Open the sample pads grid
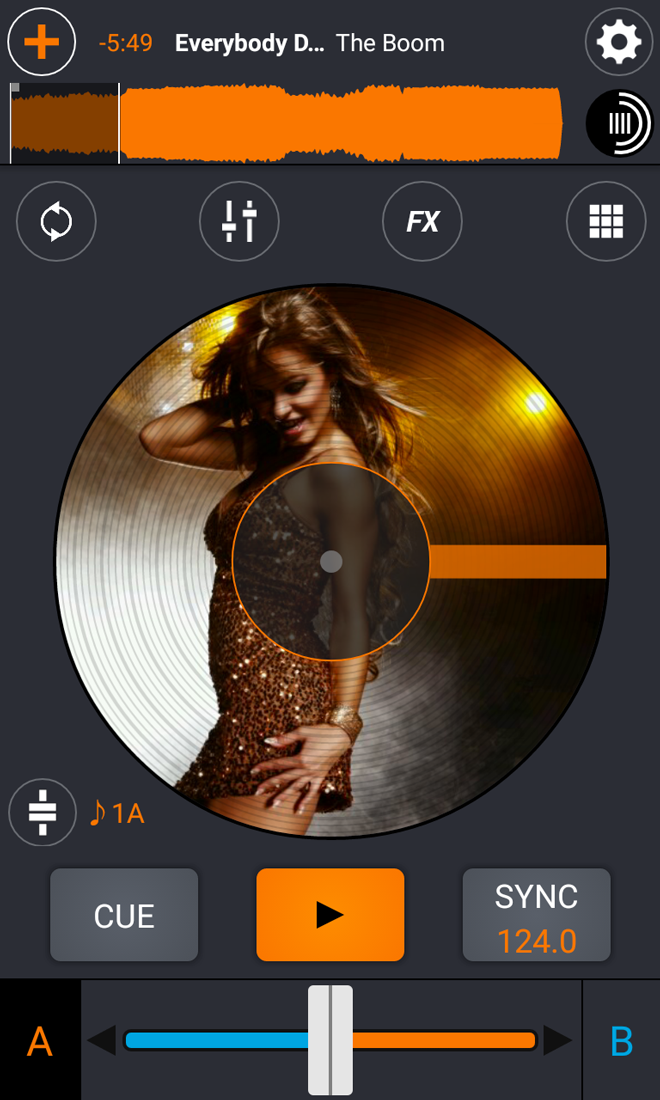660x1100 pixels. (606, 222)
